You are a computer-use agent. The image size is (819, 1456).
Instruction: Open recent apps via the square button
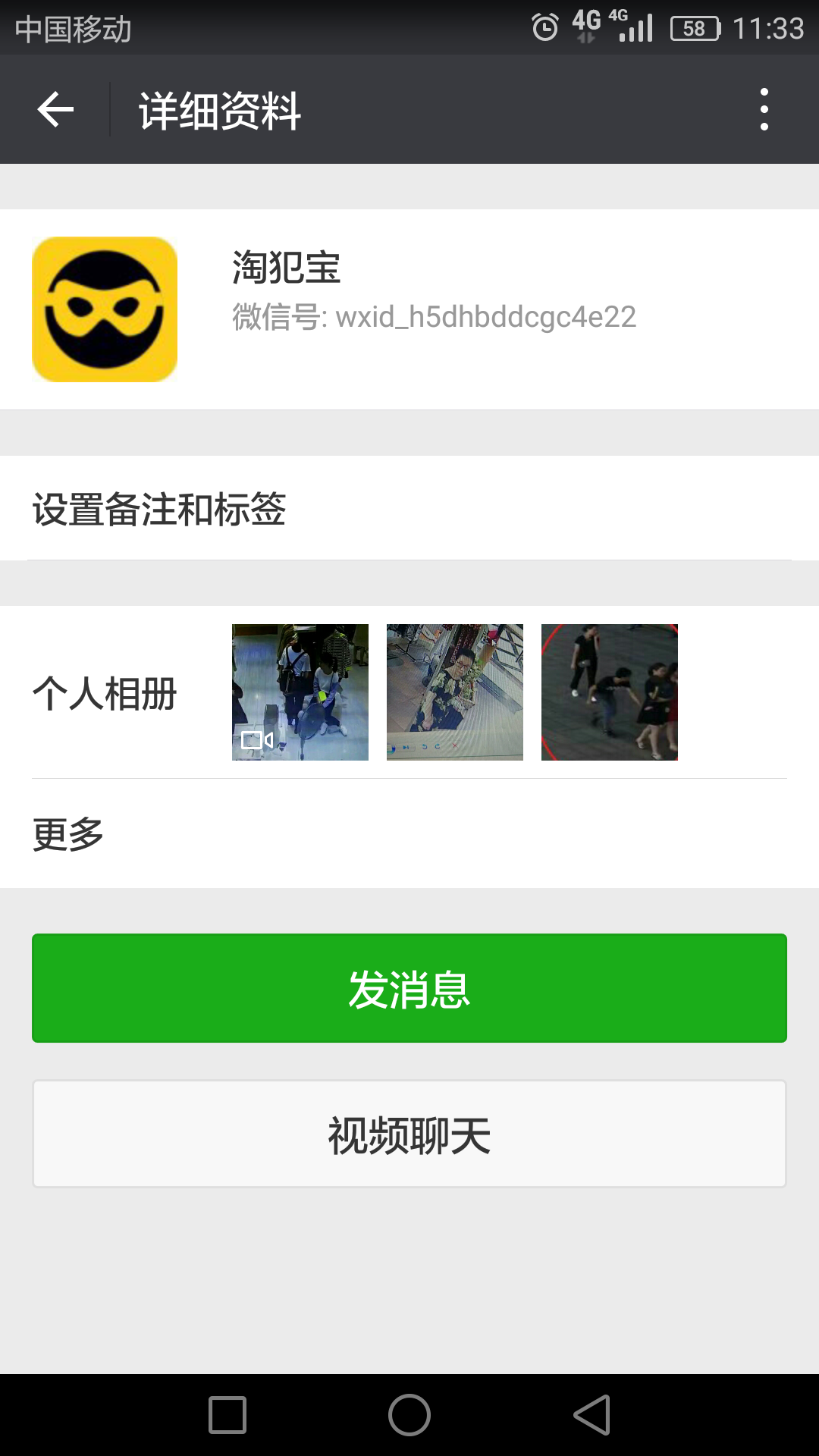click(x=227, y=1415)
